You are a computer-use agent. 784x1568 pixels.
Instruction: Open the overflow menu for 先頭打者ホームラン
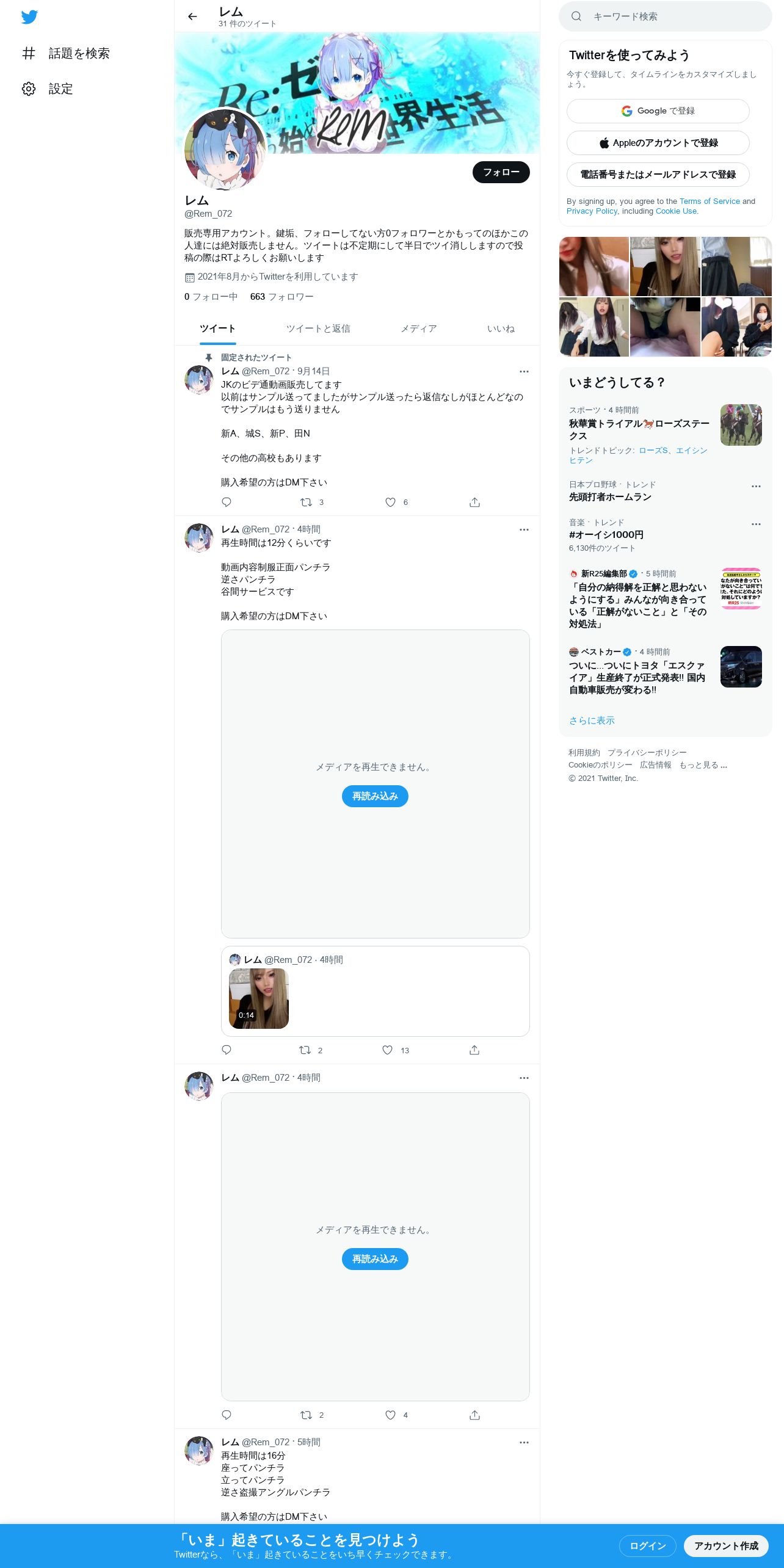(756, 486)
